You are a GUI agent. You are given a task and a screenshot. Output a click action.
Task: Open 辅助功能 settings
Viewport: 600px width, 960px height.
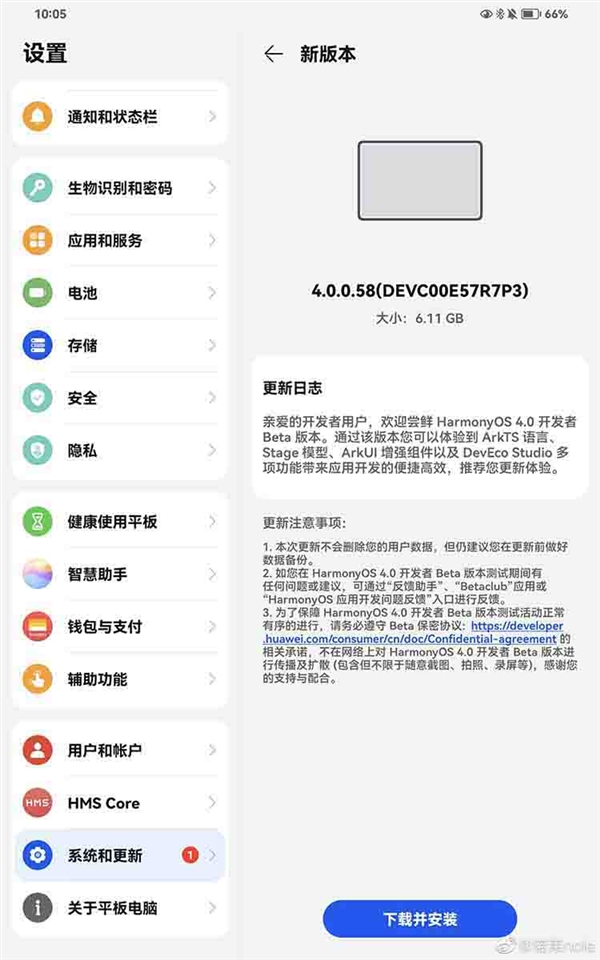(x=120, y=679)
